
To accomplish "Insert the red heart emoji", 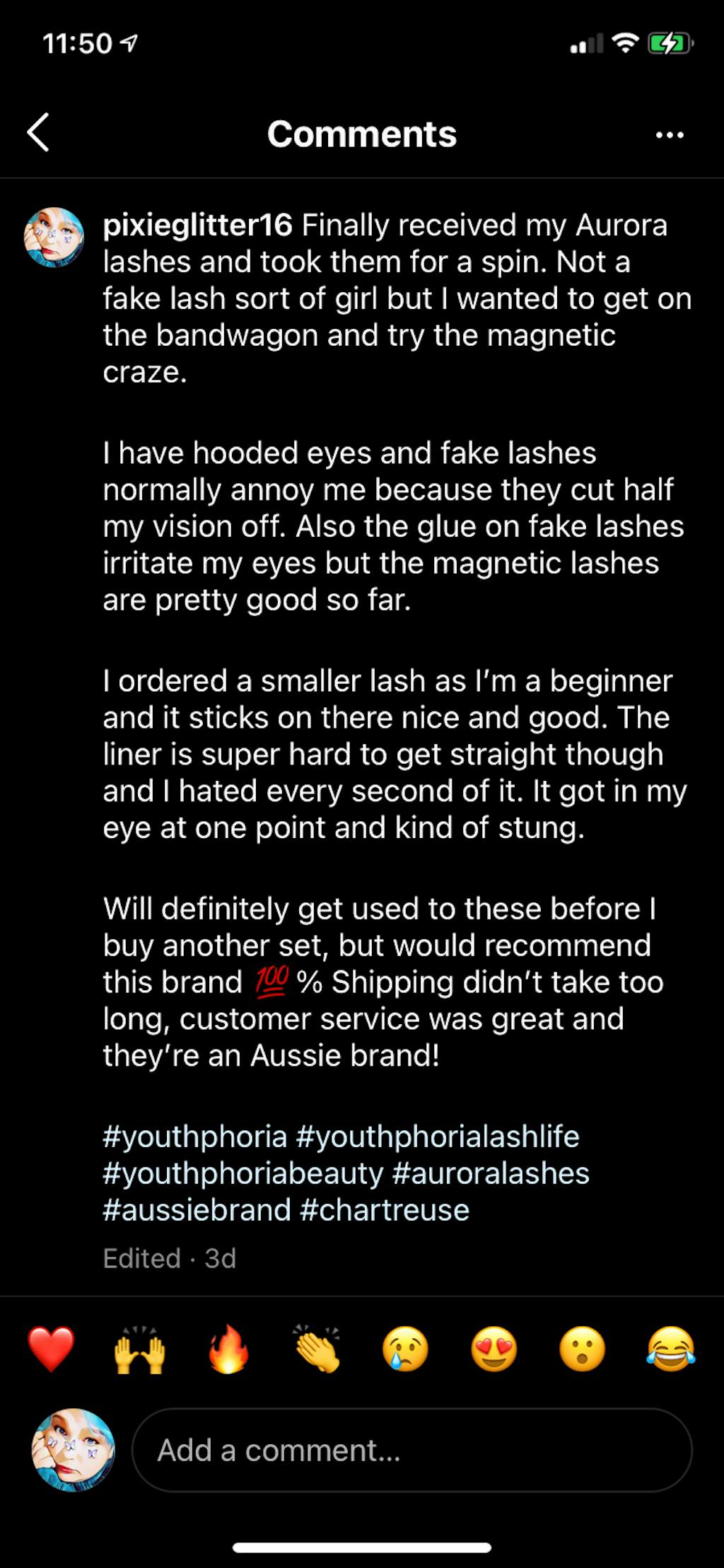I will tap(51, 1349).
